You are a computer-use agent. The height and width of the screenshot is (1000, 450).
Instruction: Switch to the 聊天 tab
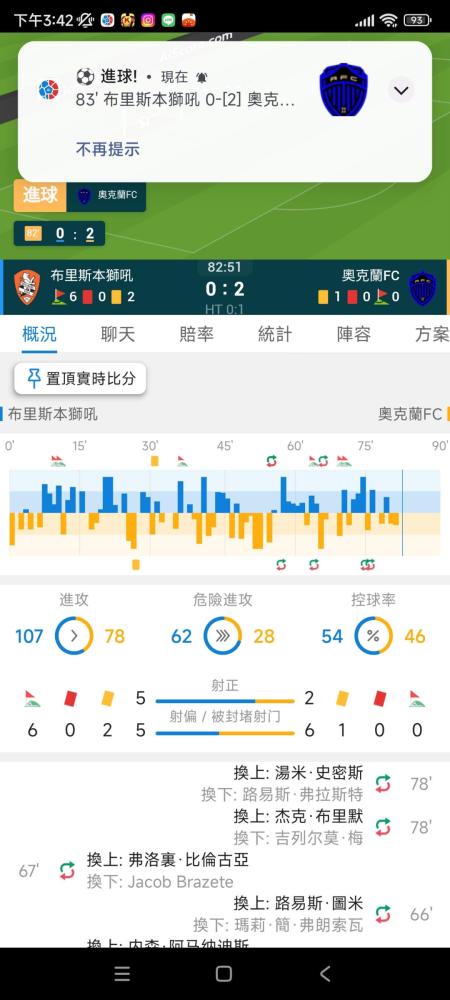tap(118, 334)
